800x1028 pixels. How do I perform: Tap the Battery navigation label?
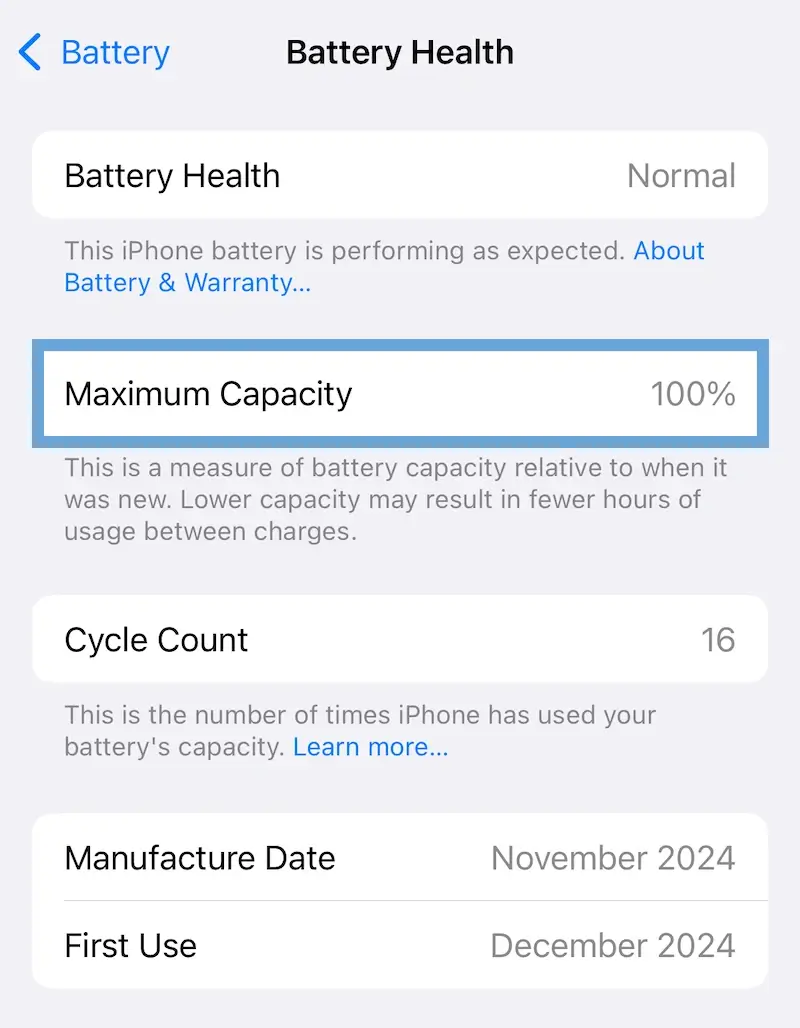115,52
